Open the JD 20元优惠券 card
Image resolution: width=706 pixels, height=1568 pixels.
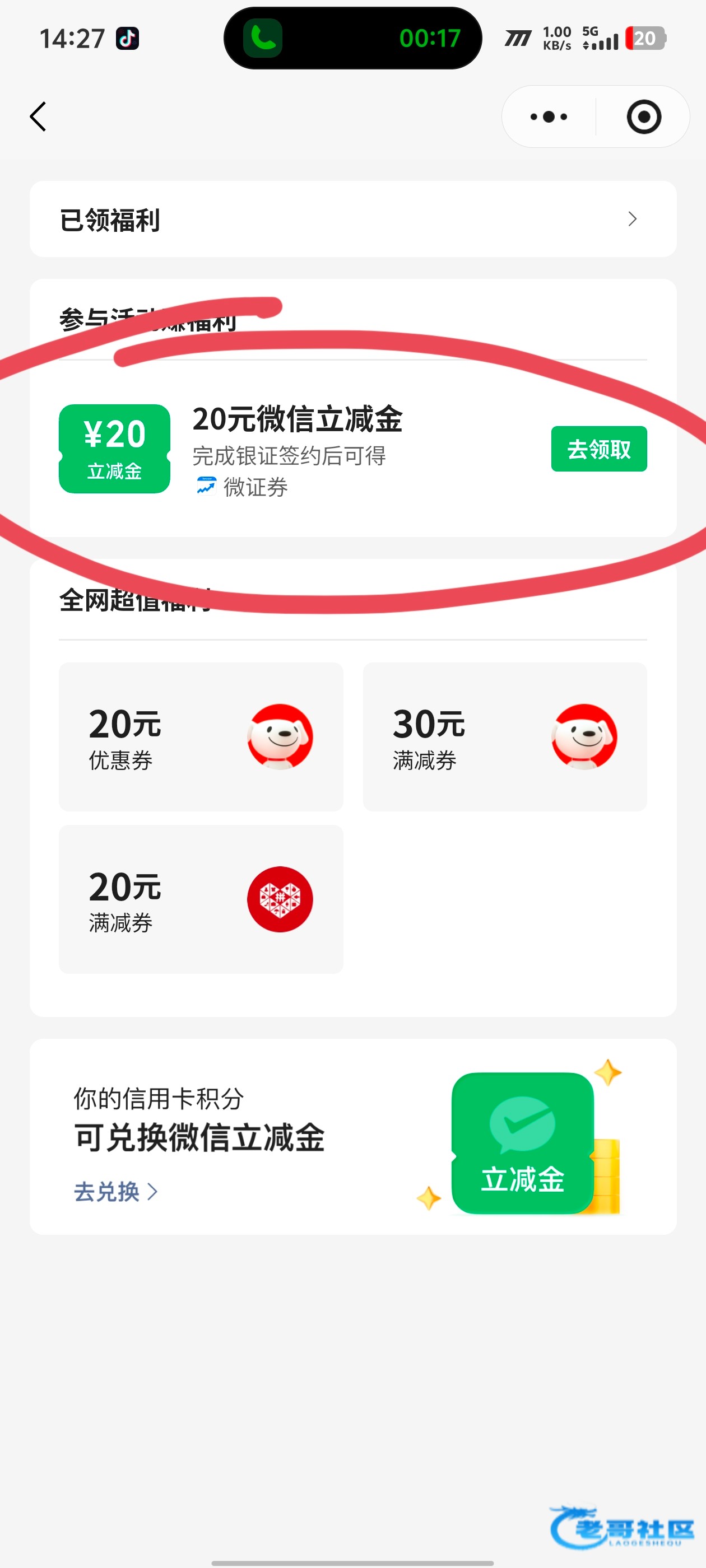pyautogui.click(x=201, y=736)
